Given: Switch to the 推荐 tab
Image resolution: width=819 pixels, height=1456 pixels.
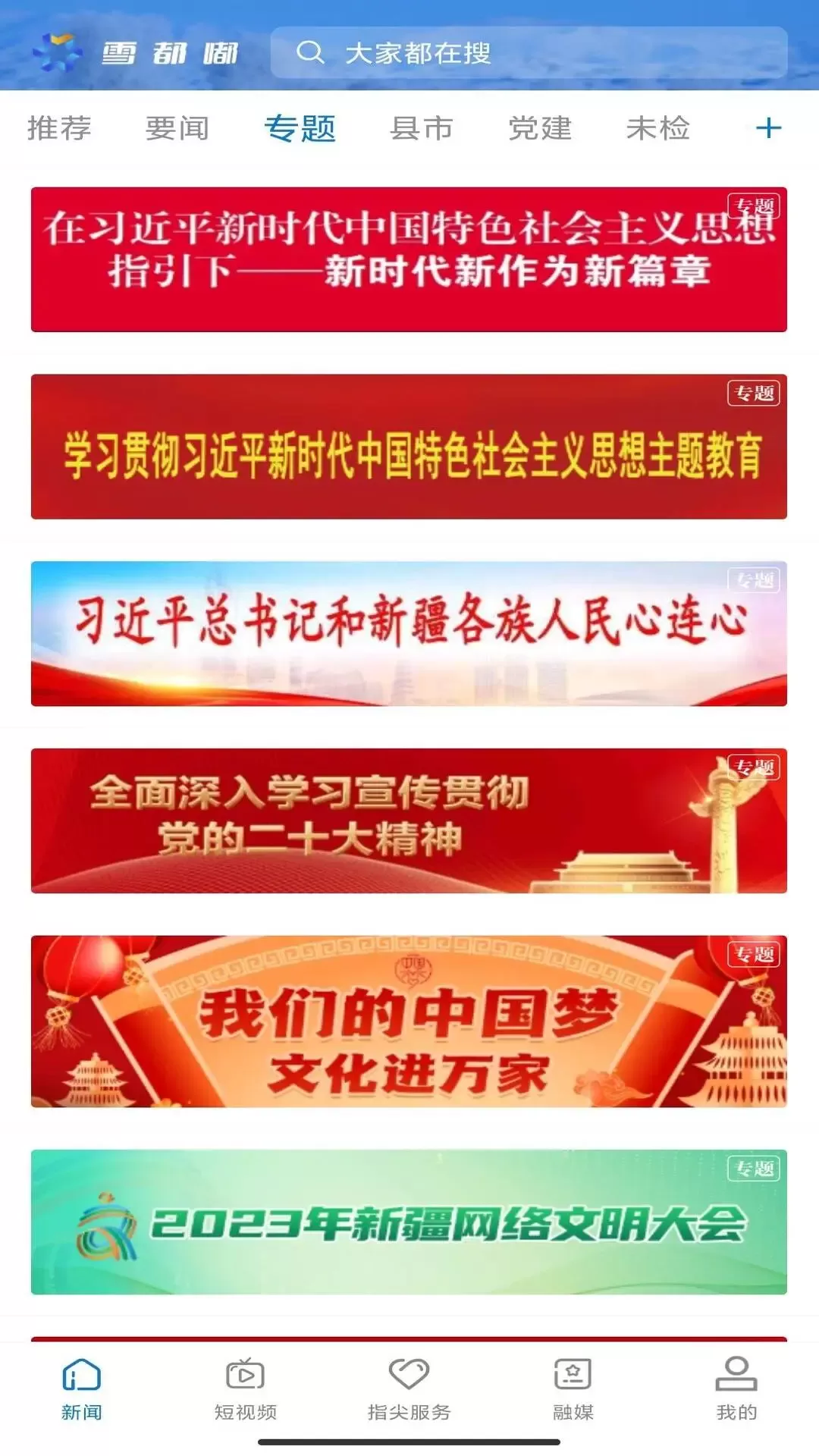Looking at the screenshot, I should point(59,128).
